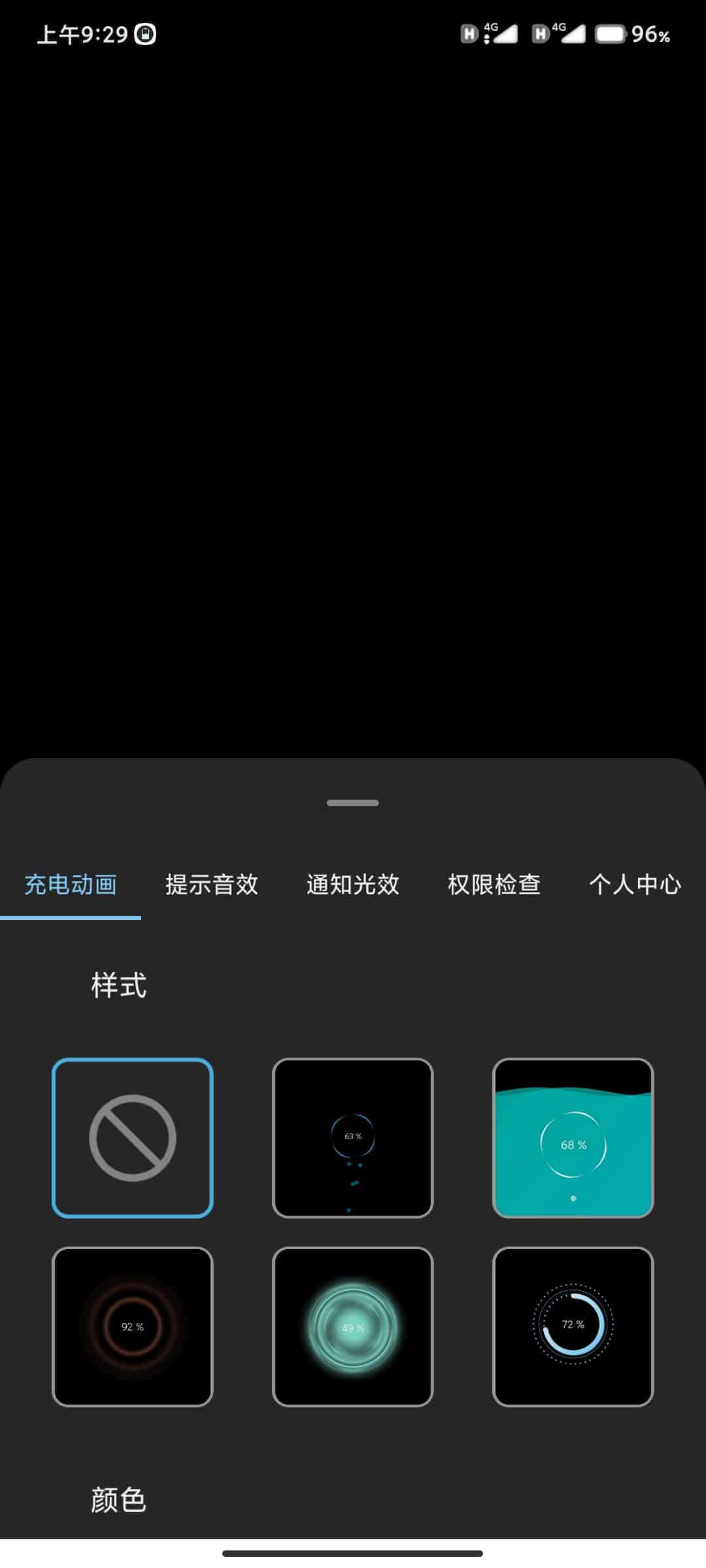The width and height of the screenshot is (706, 1568).
Task: Tap the bottom sheet drag handle
Action: pyautogui.click(x=353, y=803)
